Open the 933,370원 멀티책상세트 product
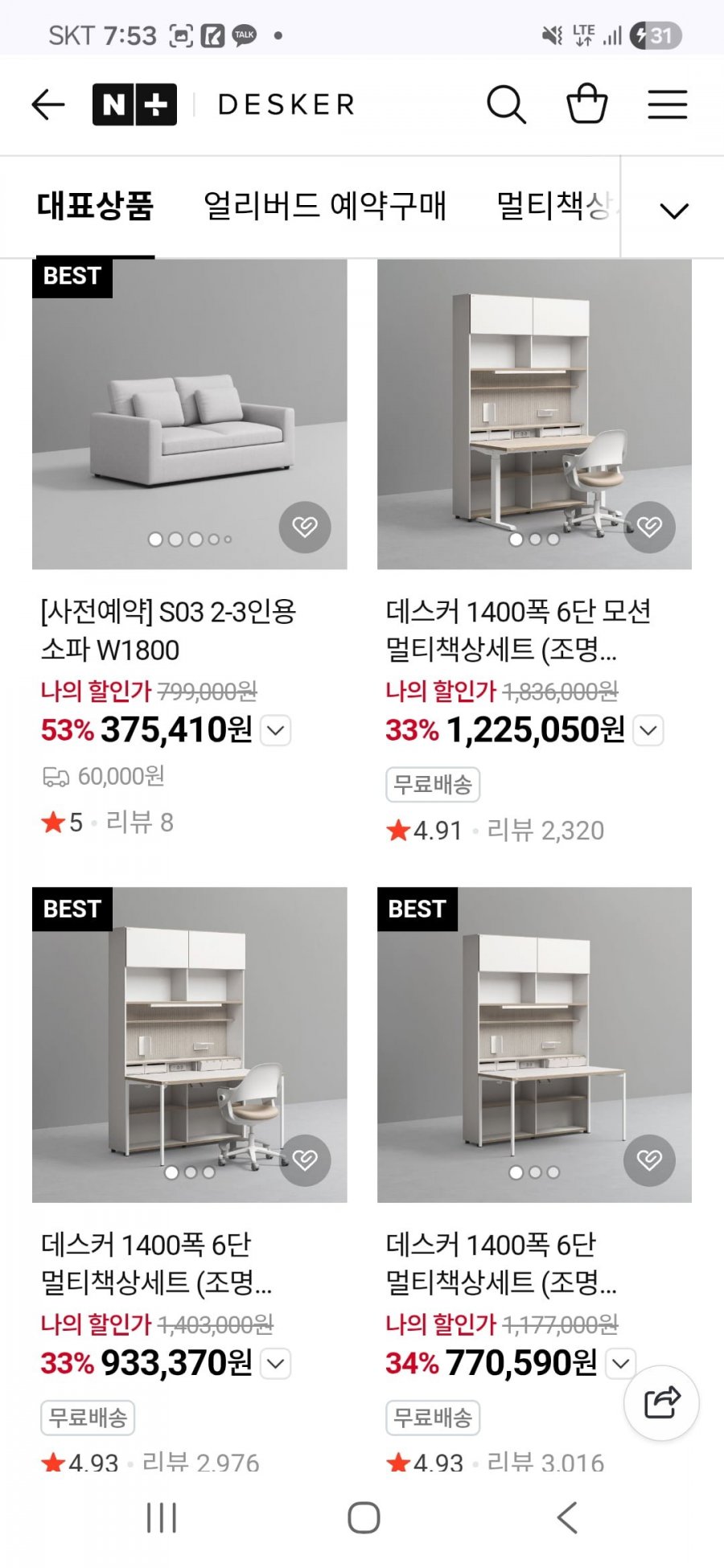The width and height of the screenshot is (724, 1568). coord(189,1045)
